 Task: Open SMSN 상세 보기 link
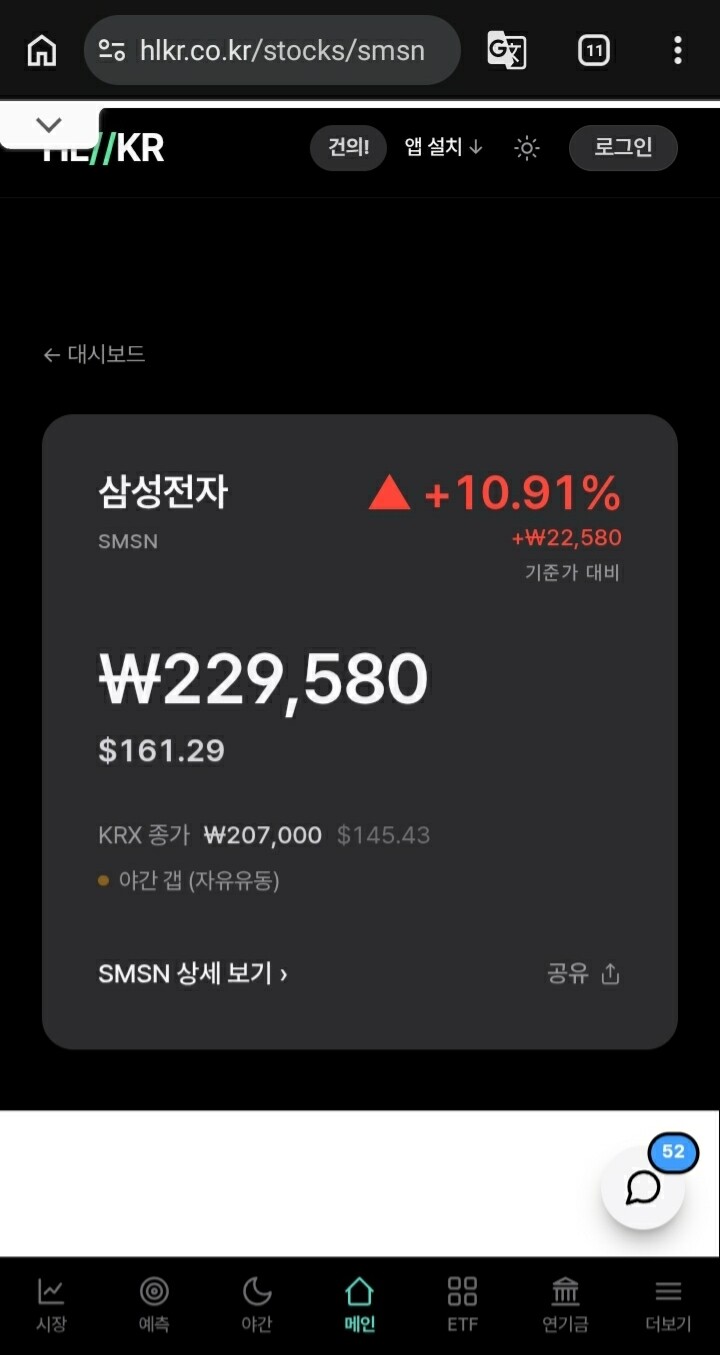(x=193, y=974)
